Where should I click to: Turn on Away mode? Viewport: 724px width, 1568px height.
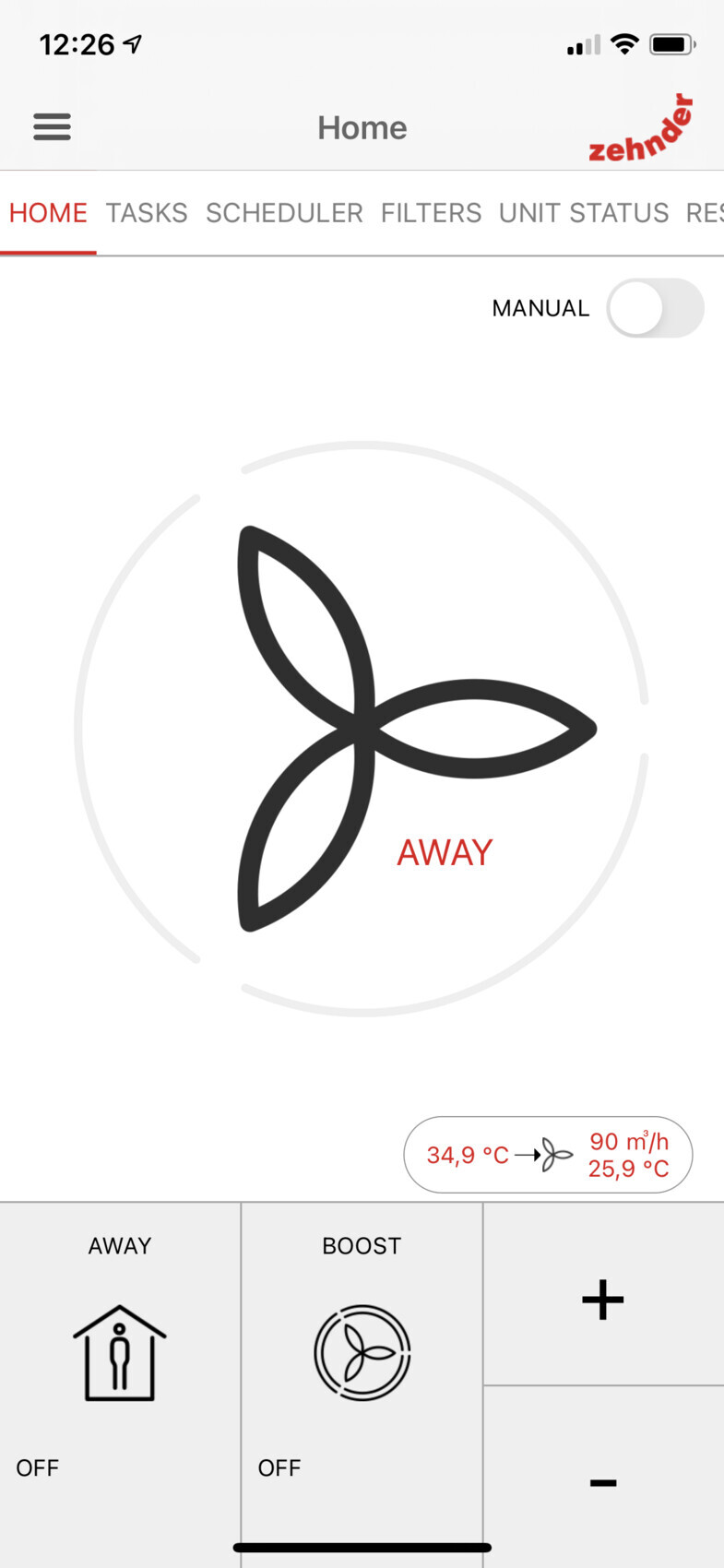[120, 1354]
